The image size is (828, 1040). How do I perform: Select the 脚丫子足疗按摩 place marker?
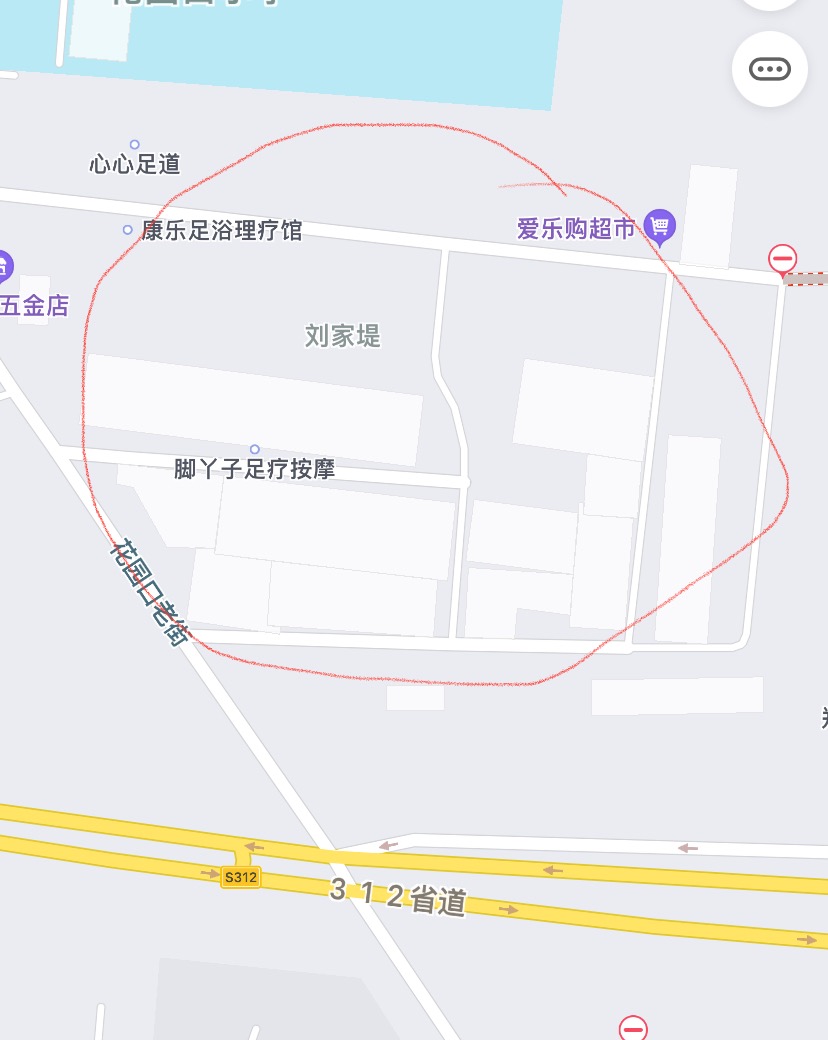(x=254, y=450)
